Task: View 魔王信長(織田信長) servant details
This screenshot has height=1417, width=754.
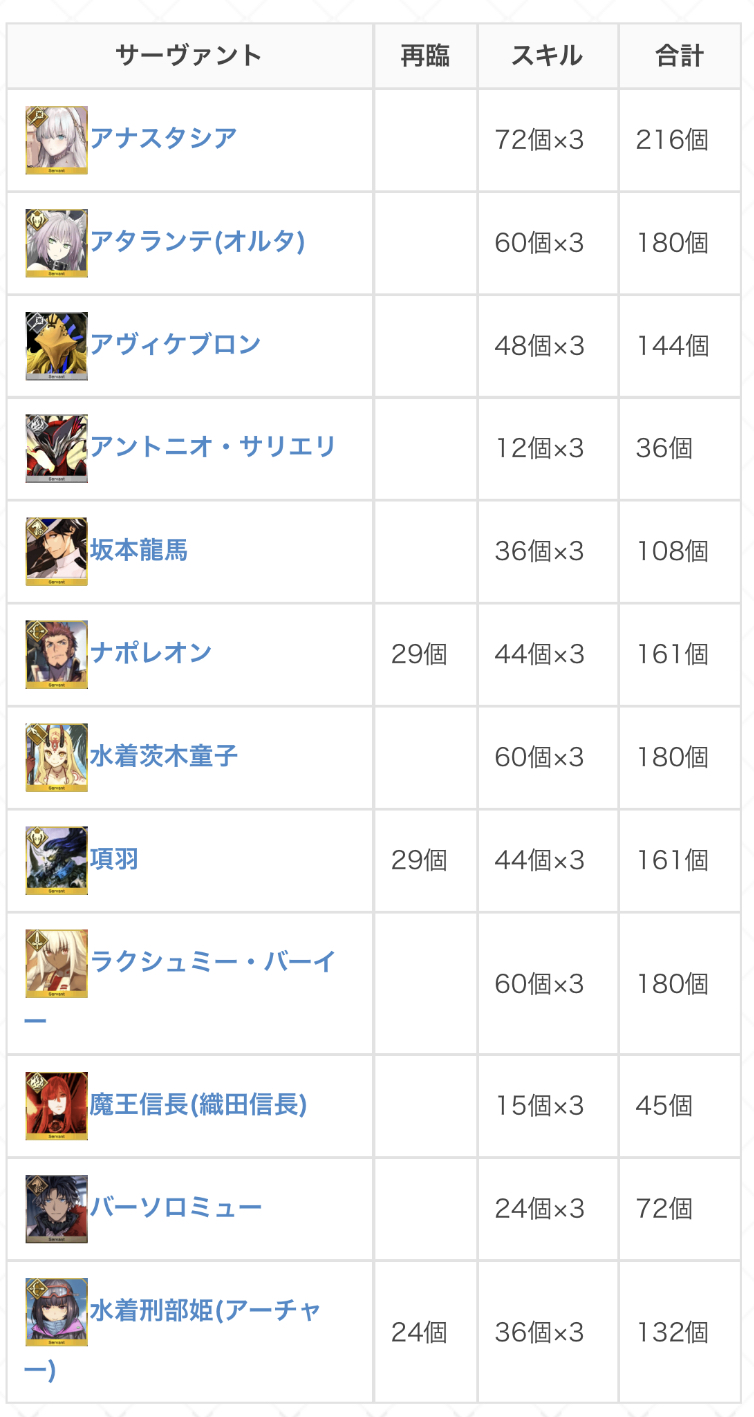Action: [x=198, y=1104]
